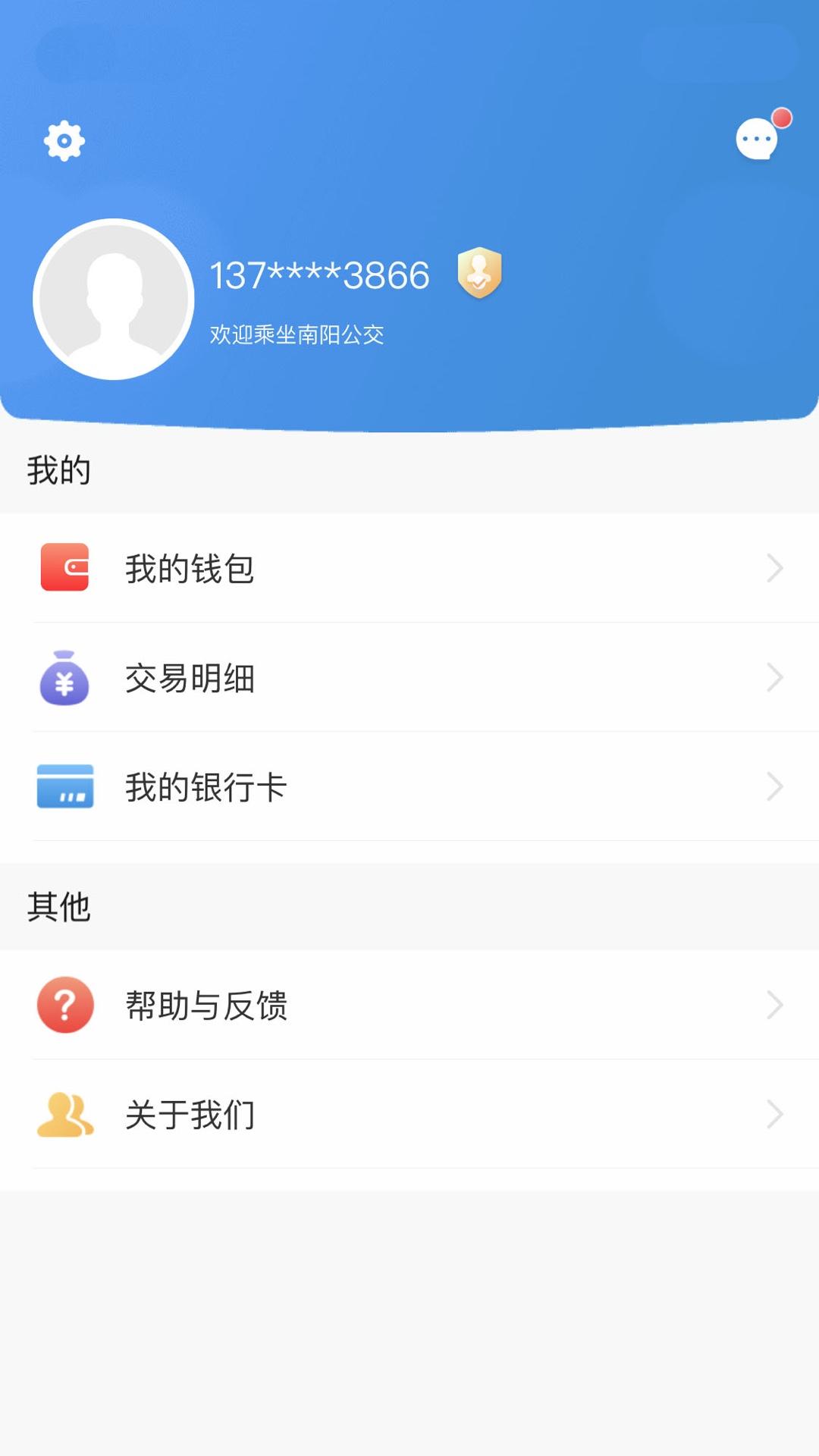The width and height of the screenshot is (819, 1456).
Task: Expand the 关于我们 row chevron
Action: pos(773,1115)
